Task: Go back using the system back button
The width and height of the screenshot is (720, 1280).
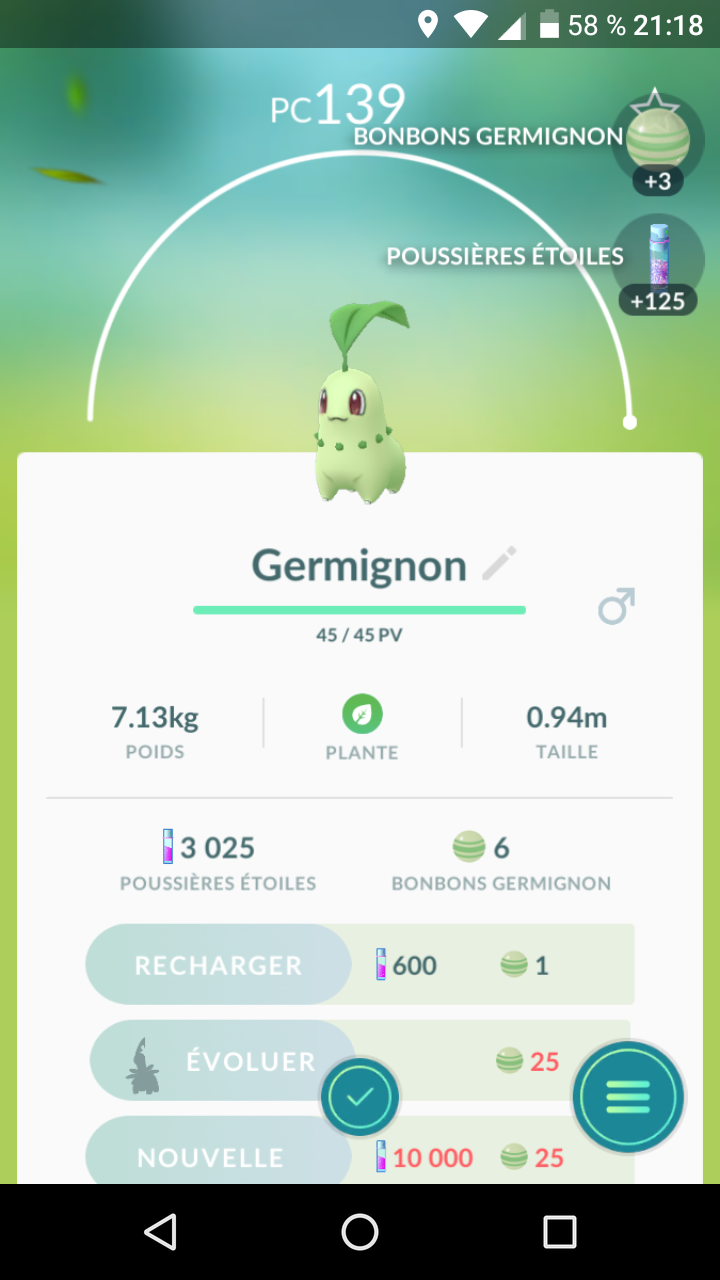Action: (x=160, y=1232)
